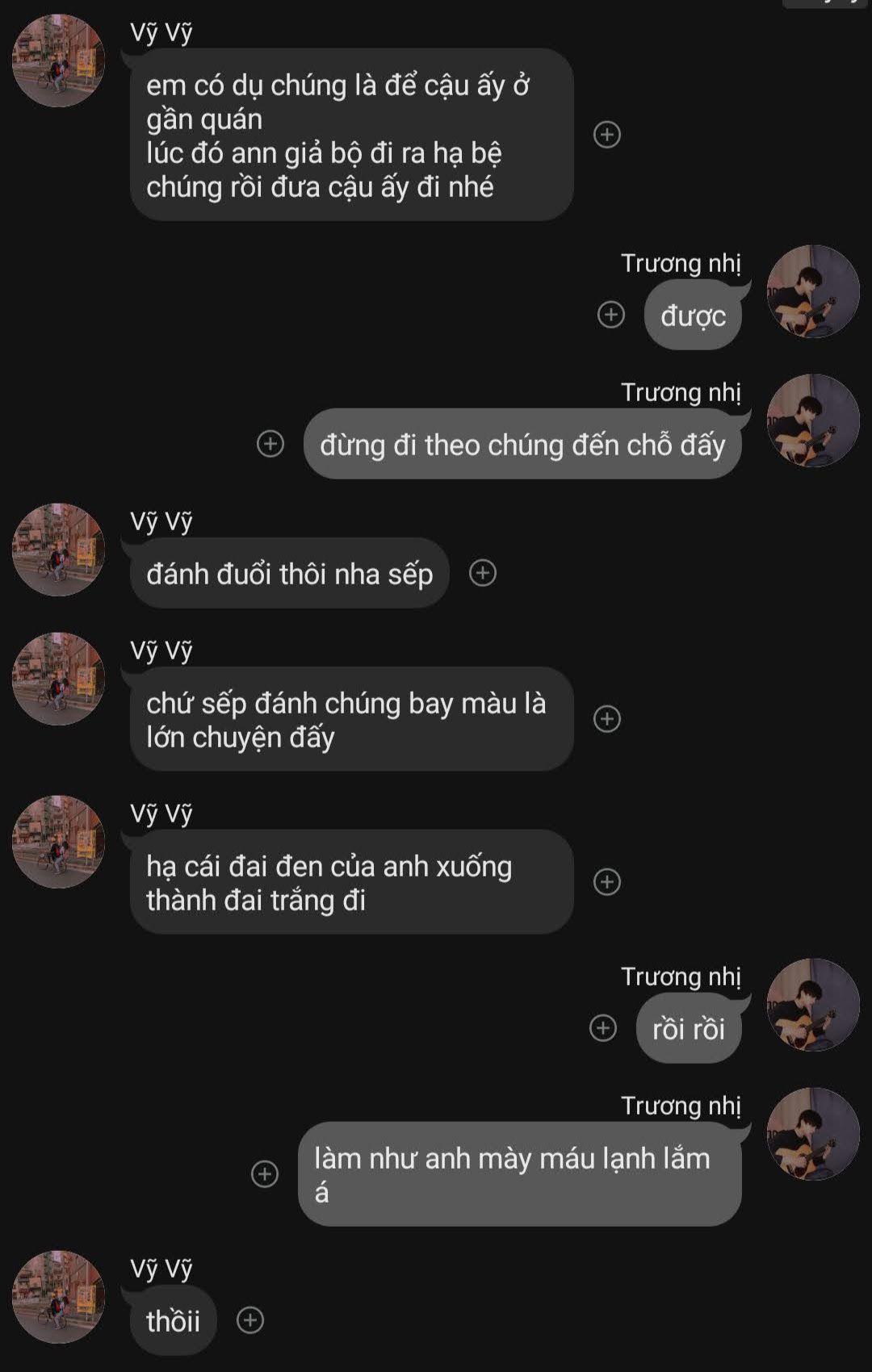The width and height of the screenshot is (872, 1372).
Task: Add a reaction to "thồii"
Action: [x=250, y=1320]
